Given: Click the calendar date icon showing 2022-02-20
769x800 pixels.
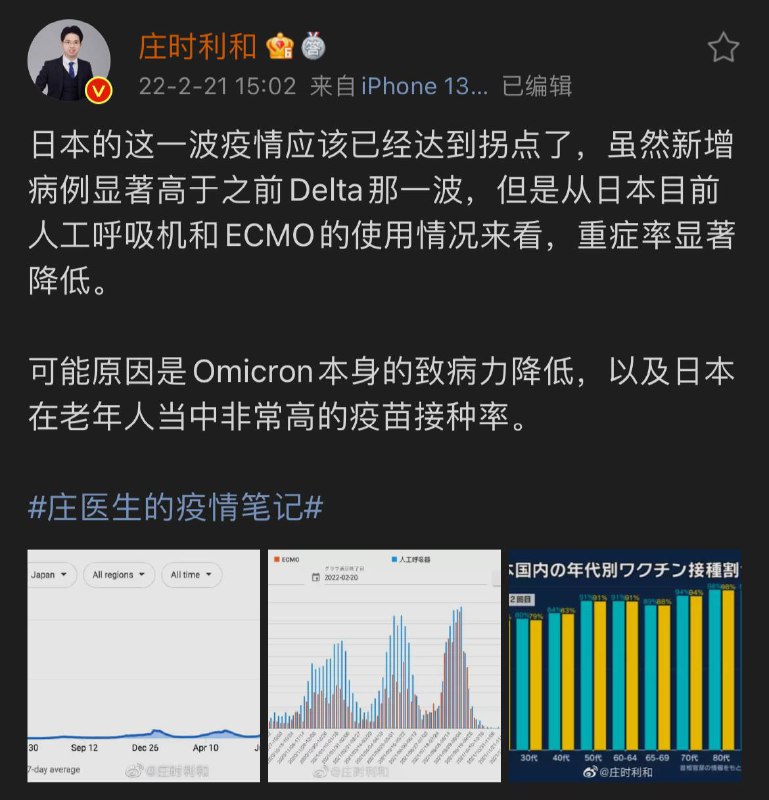Looking at the screenshot, I should pyautogui.click(x=314, y=576).
